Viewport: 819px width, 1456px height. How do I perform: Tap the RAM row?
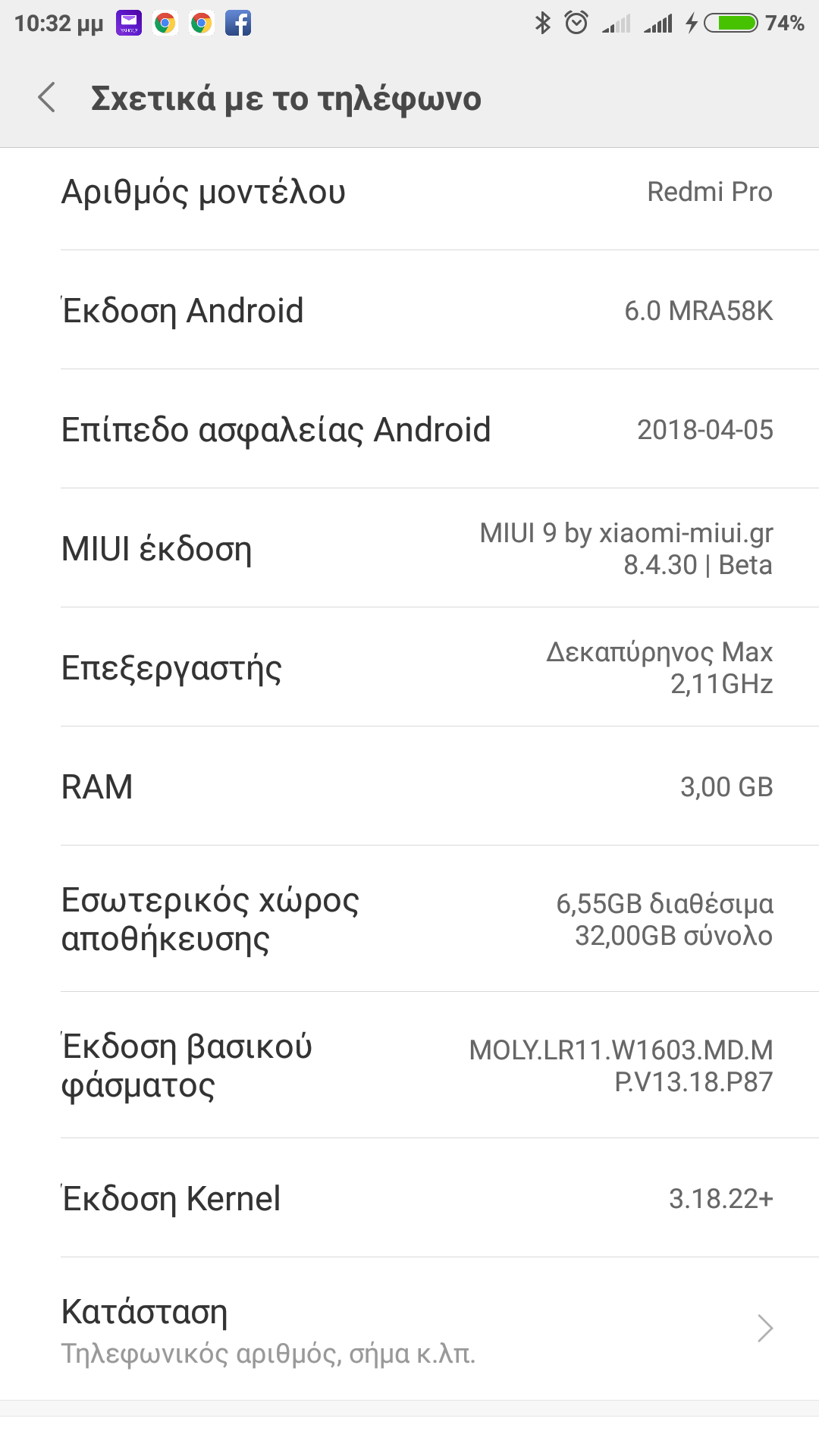[x=409, y=786]
